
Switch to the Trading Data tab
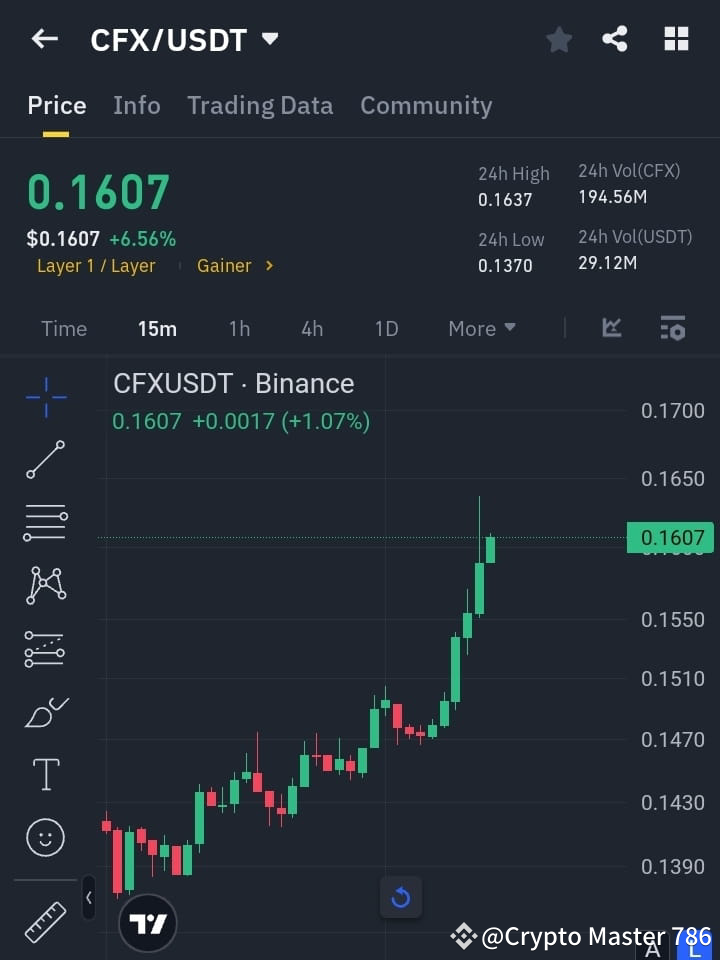260,105
